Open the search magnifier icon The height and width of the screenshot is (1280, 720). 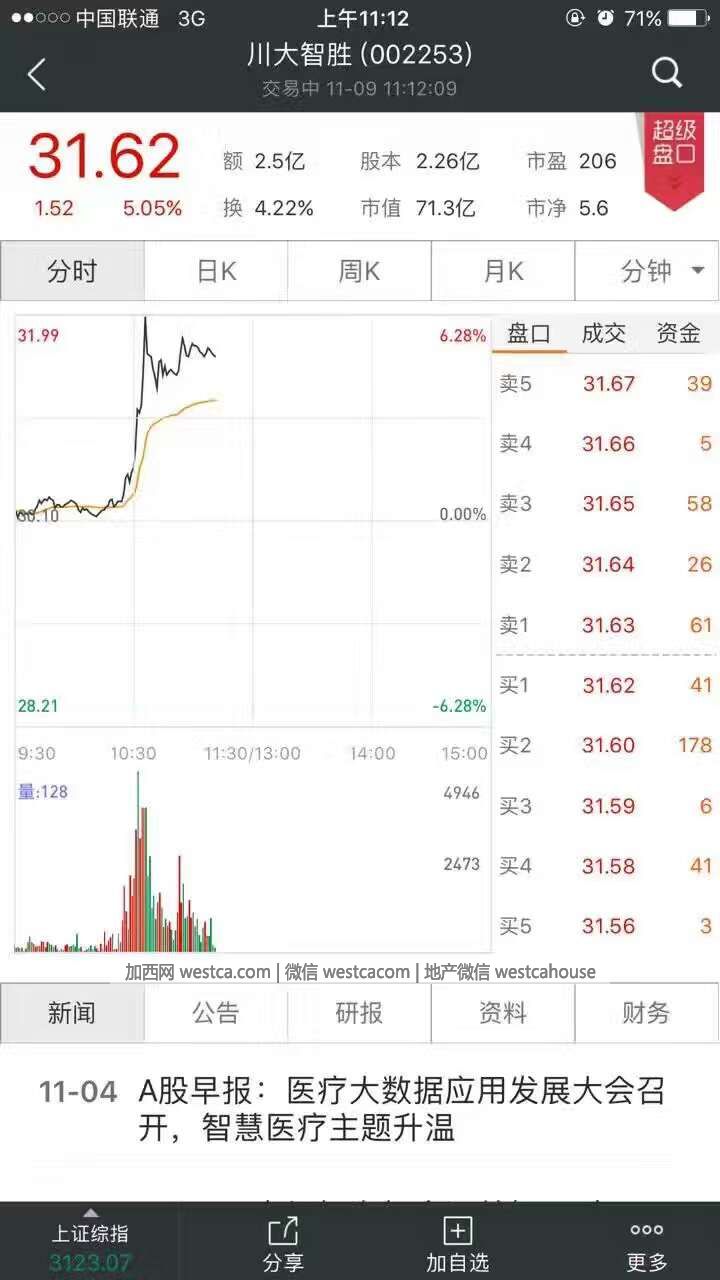click(x=667, y=72)
